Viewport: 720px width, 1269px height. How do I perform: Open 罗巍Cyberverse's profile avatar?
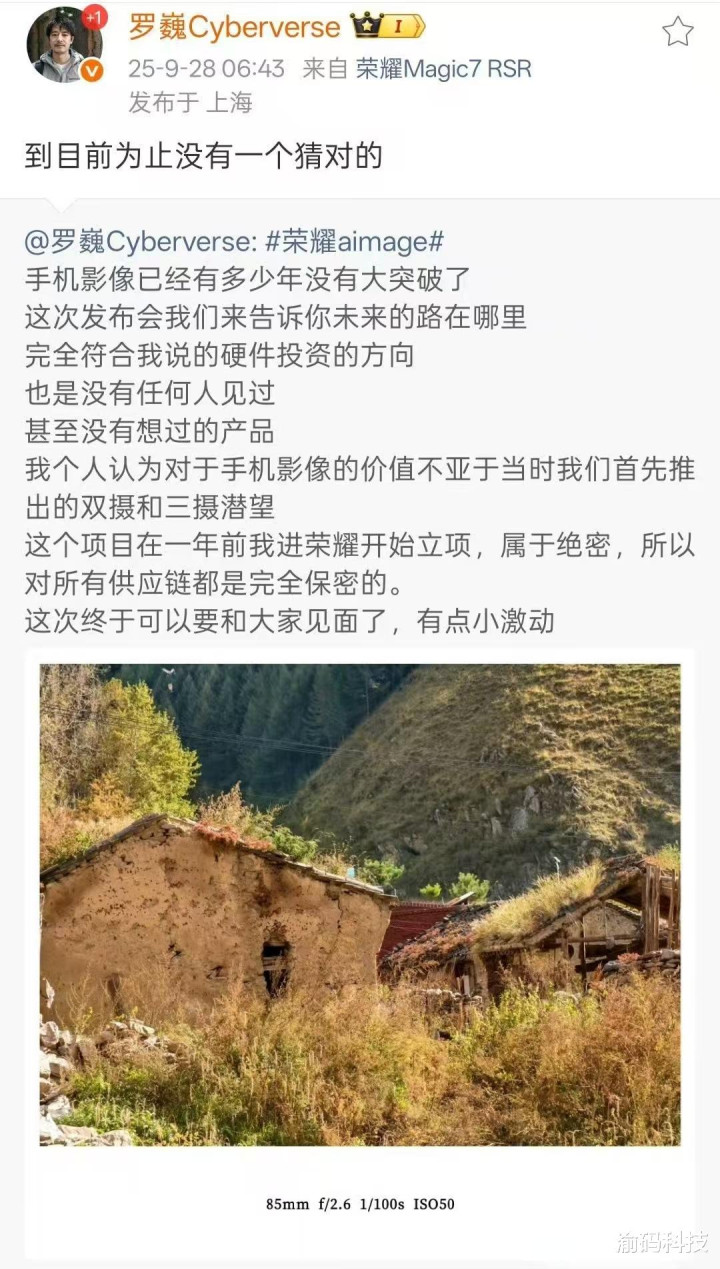[64, 44]
